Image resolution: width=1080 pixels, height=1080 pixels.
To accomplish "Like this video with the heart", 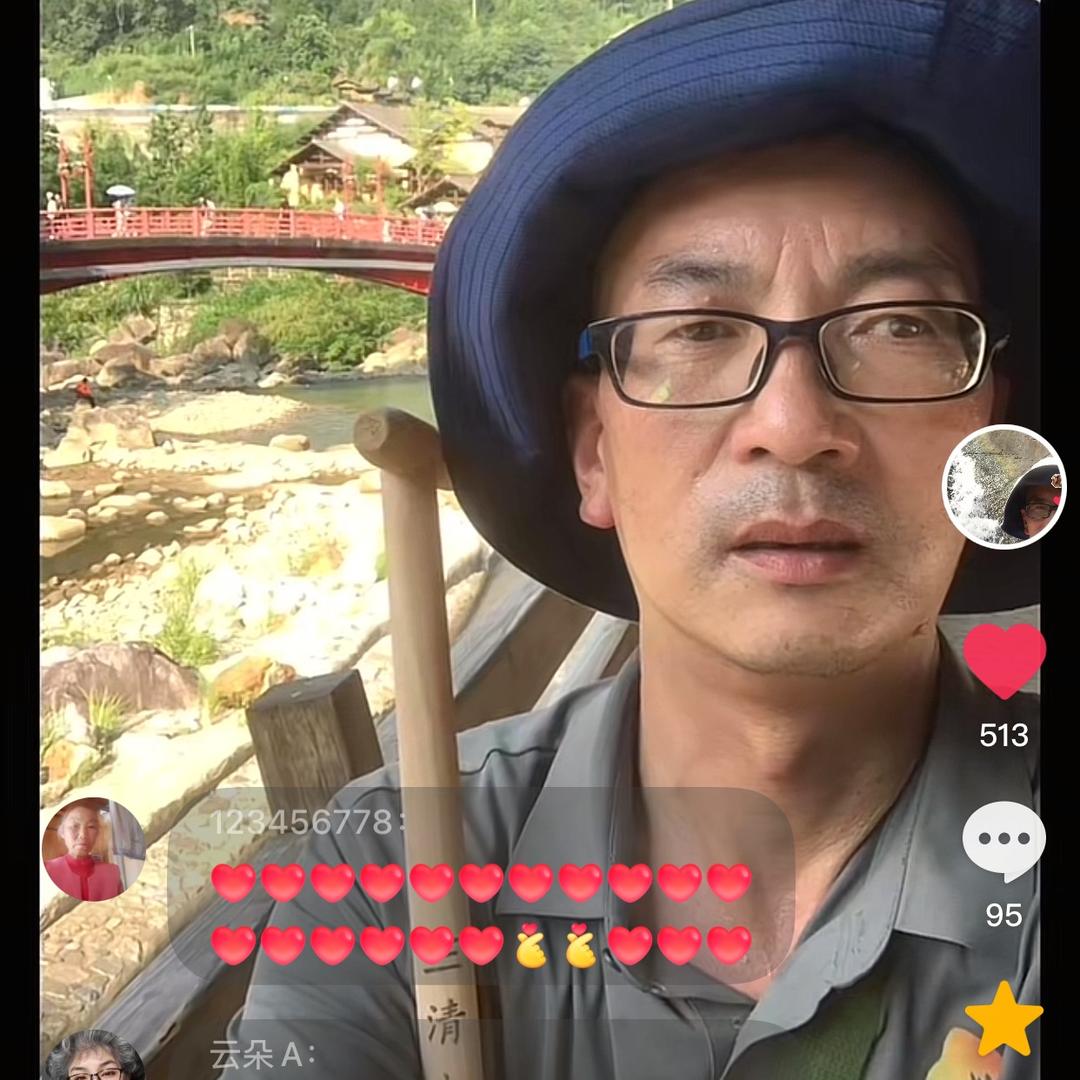I will (x=1004, y=661).
